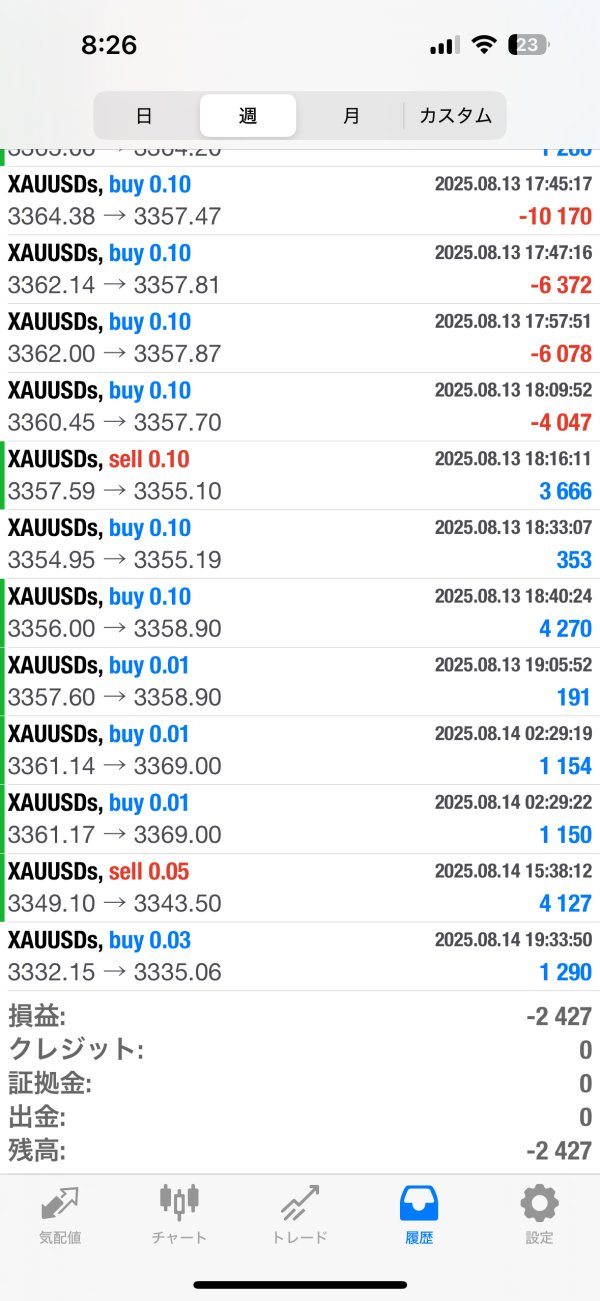Switch to the 日 period segment
The width and height of the screenshot is (600, 1301).
tap(144, 116)
